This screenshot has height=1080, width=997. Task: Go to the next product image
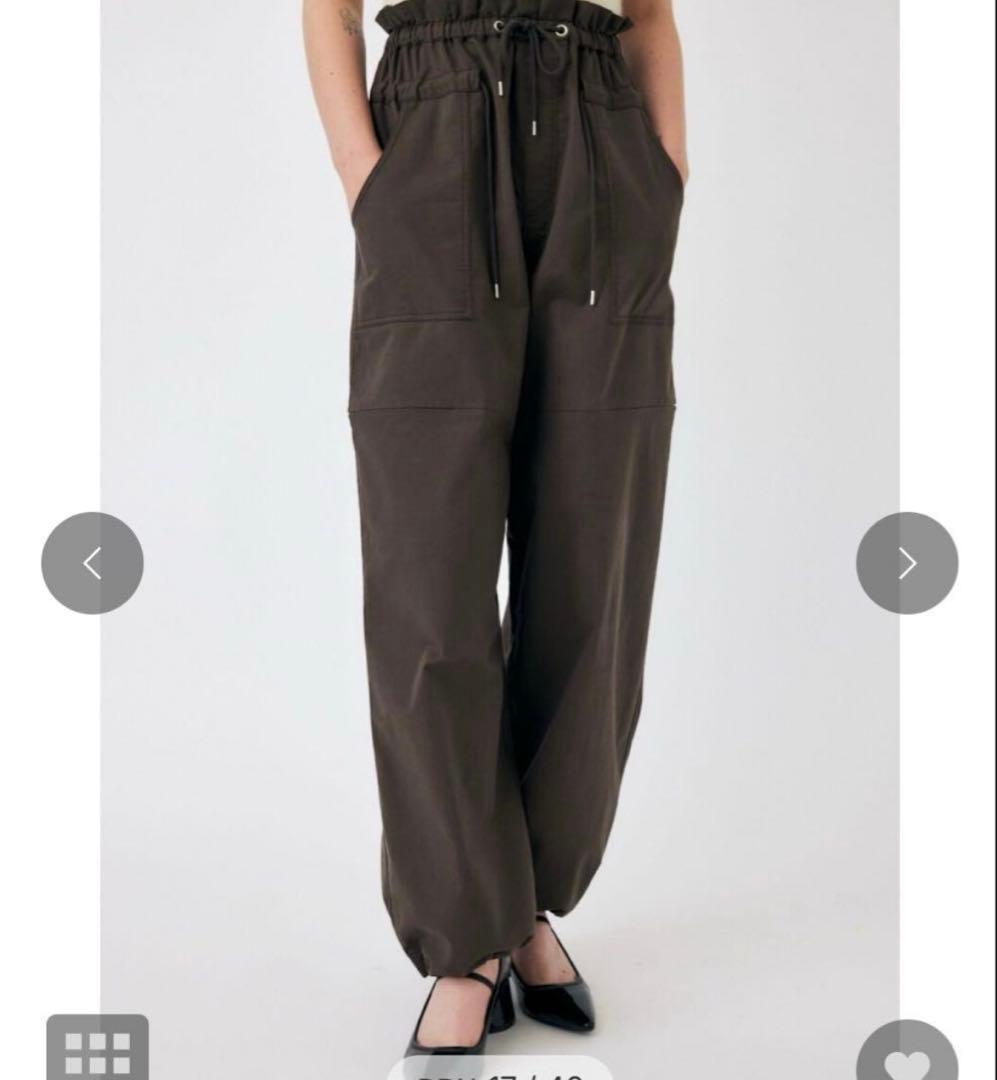[907, 563]
